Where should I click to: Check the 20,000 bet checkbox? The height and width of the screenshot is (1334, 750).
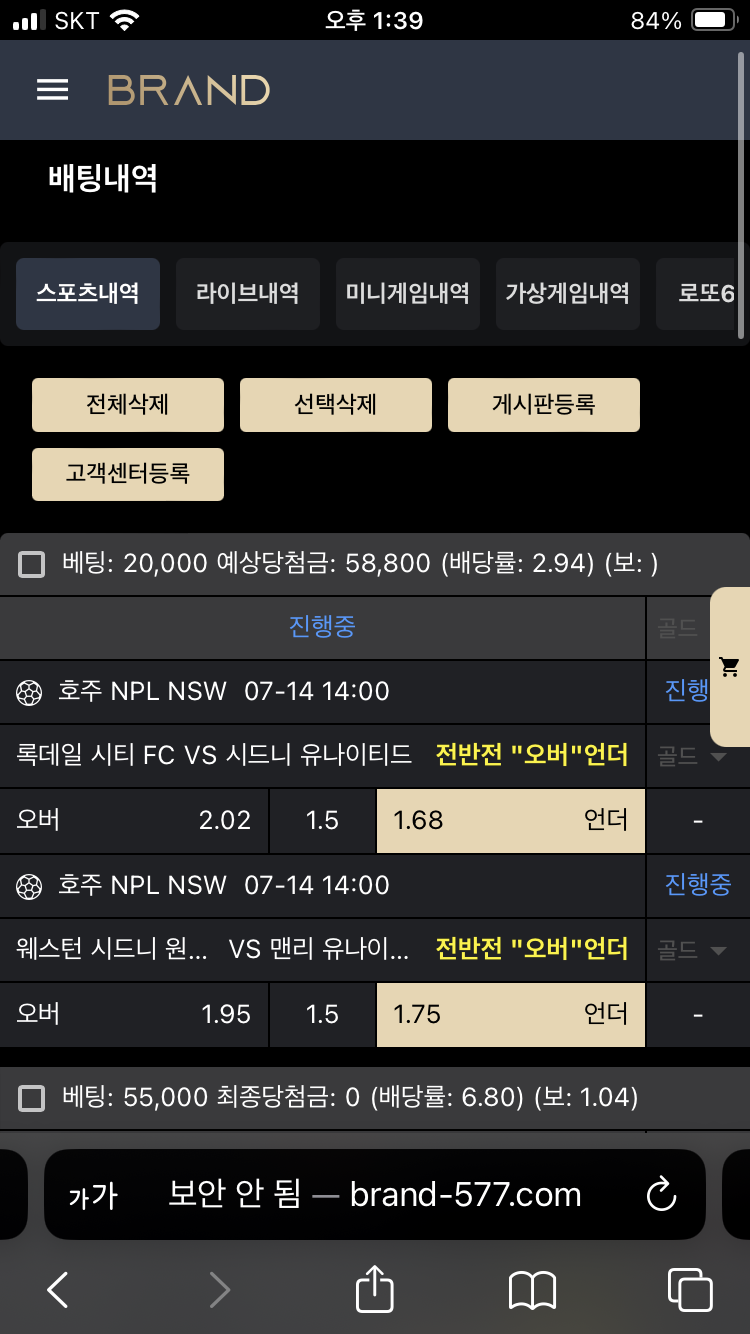(x=32, y=565)
